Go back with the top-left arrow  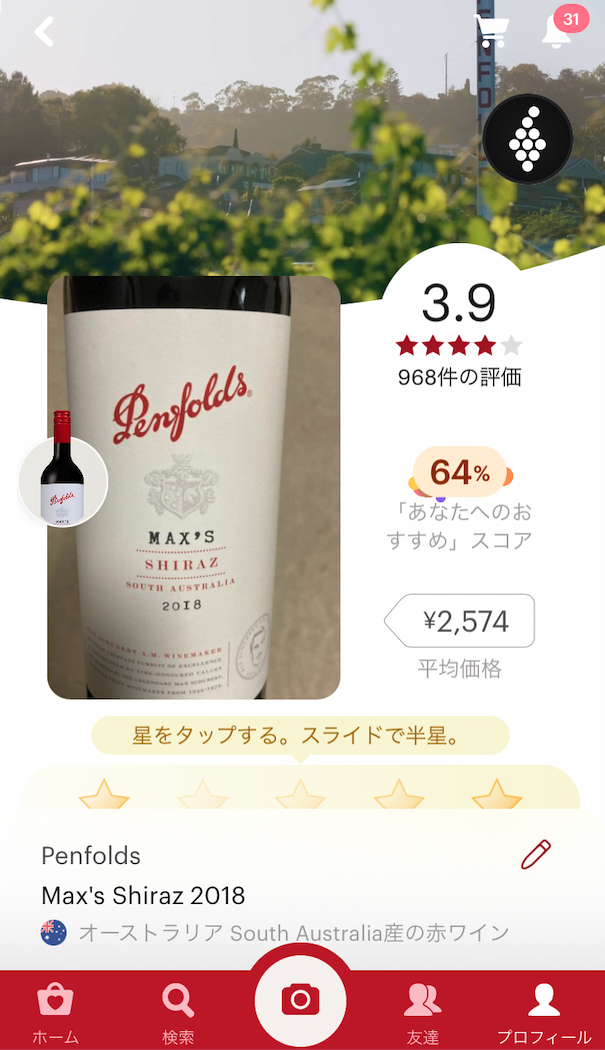pyautogui.click(x=44, y=32)
